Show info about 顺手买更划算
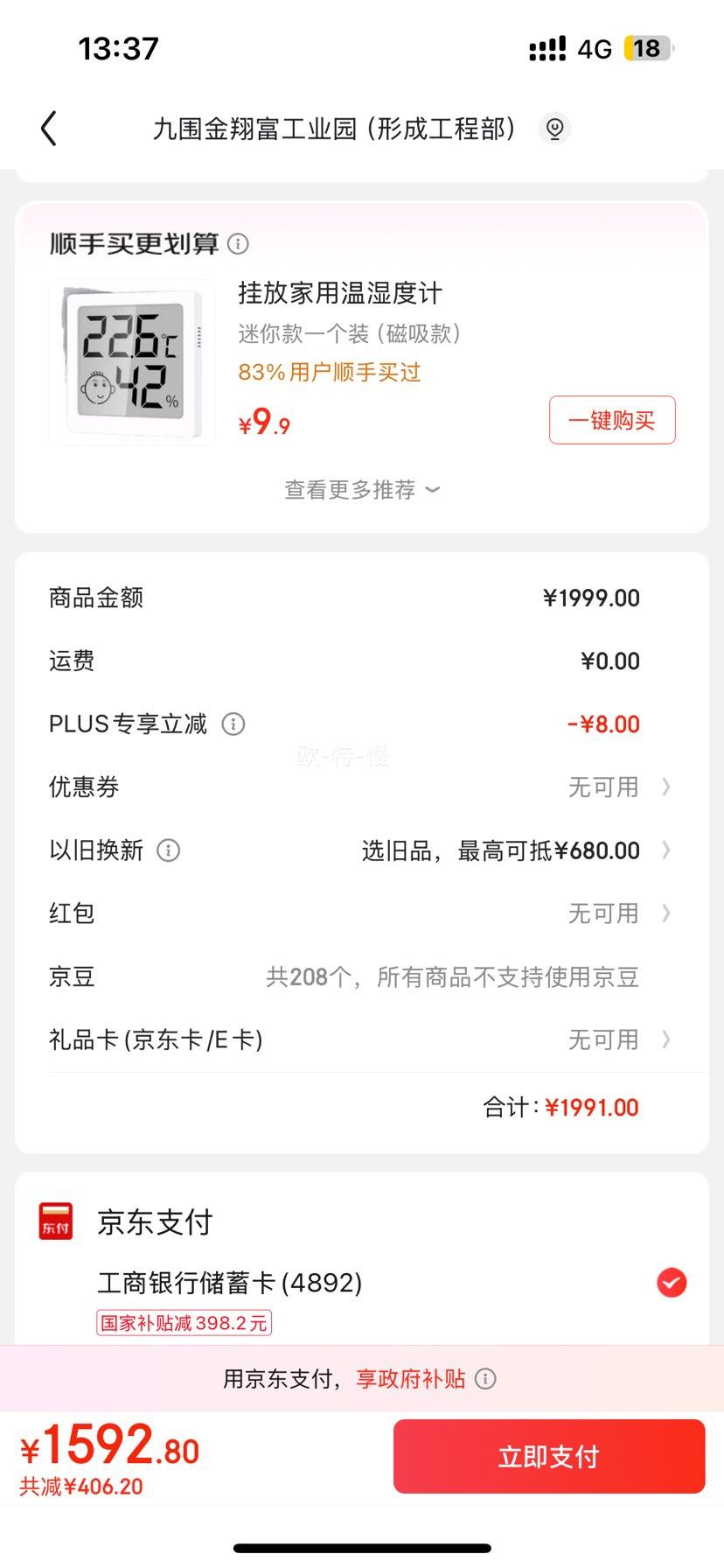This screenshot has height=1568, width=724. tap(238, 244)
